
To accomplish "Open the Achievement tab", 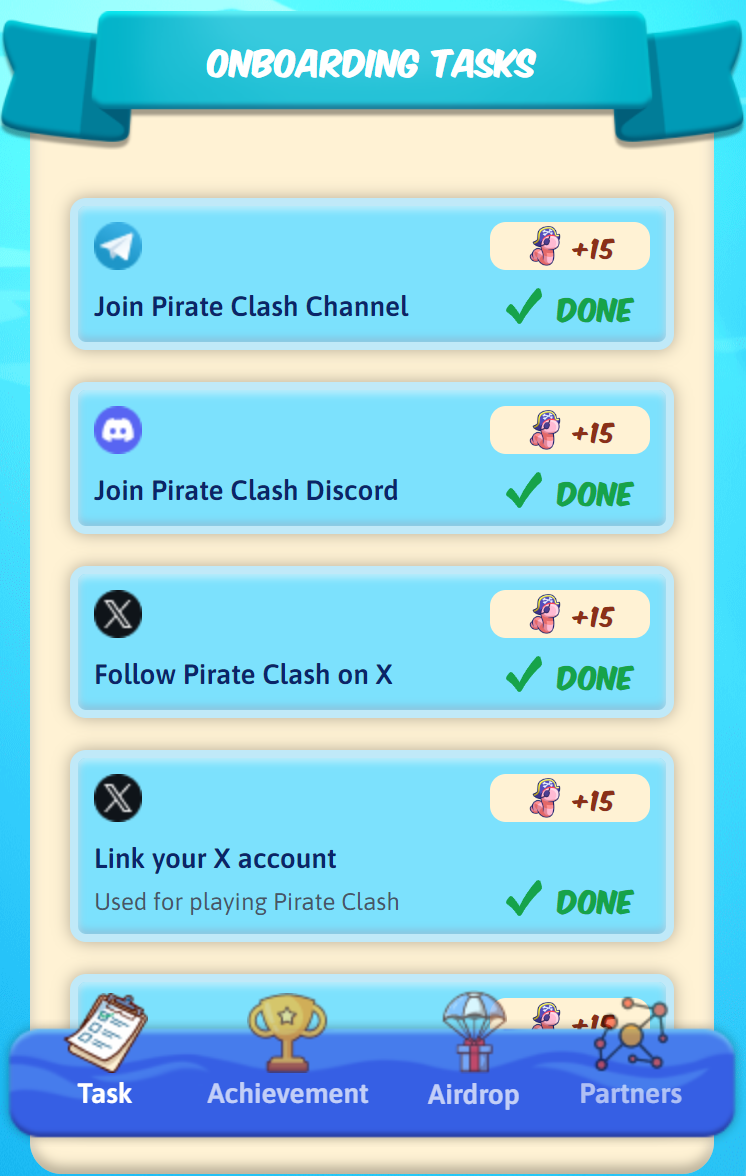I will tap(287, 1060).
